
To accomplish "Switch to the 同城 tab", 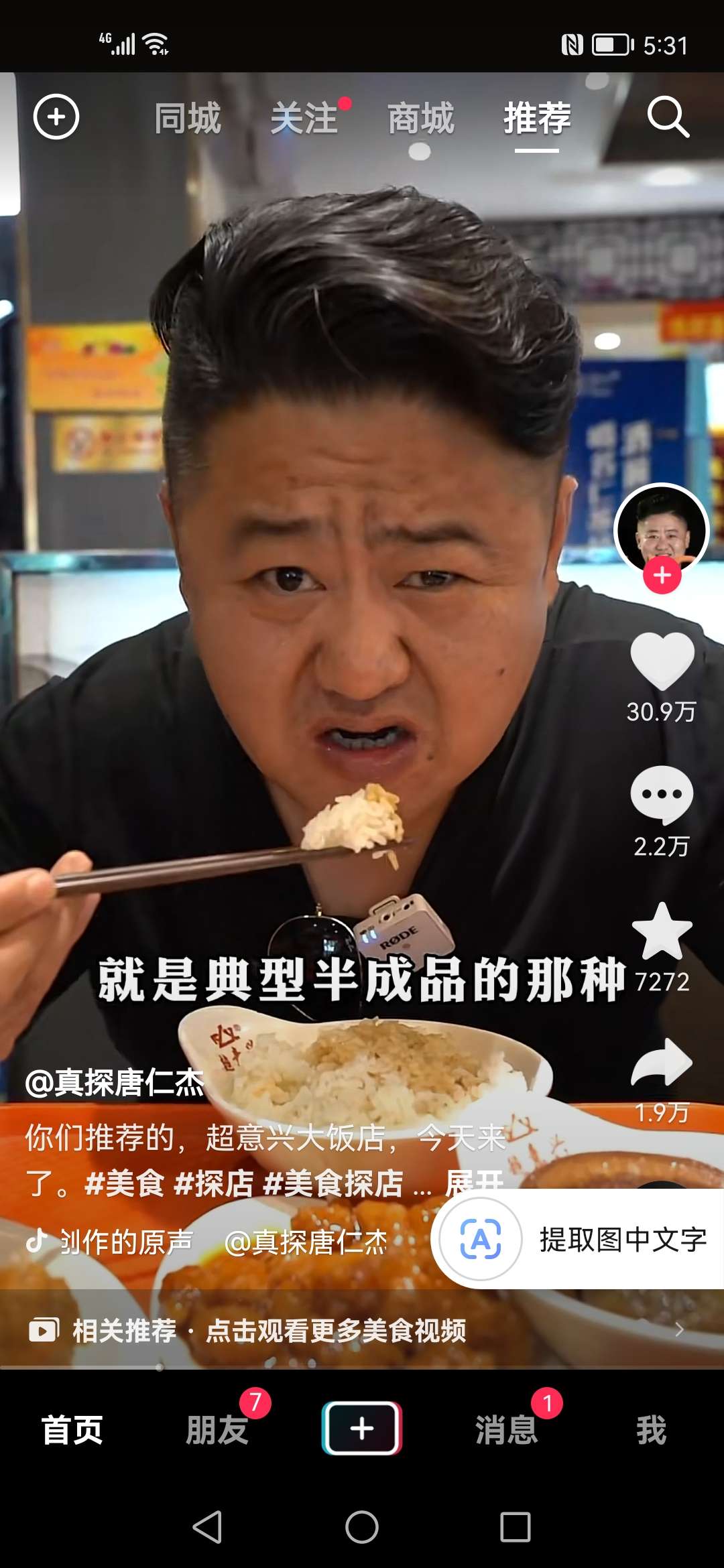I will pos(188,118).
